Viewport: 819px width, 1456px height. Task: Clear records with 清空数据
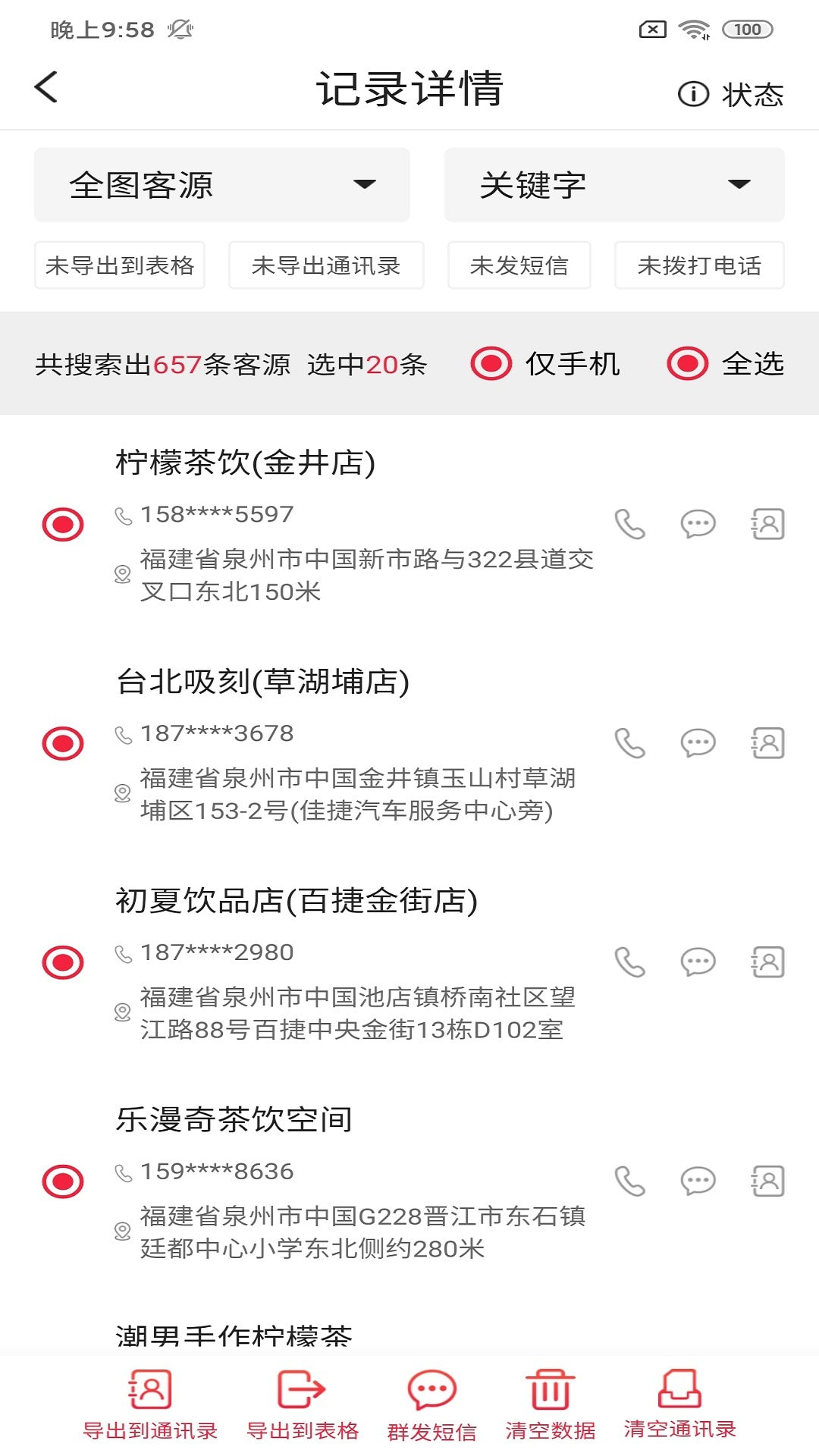(551, 1404)
